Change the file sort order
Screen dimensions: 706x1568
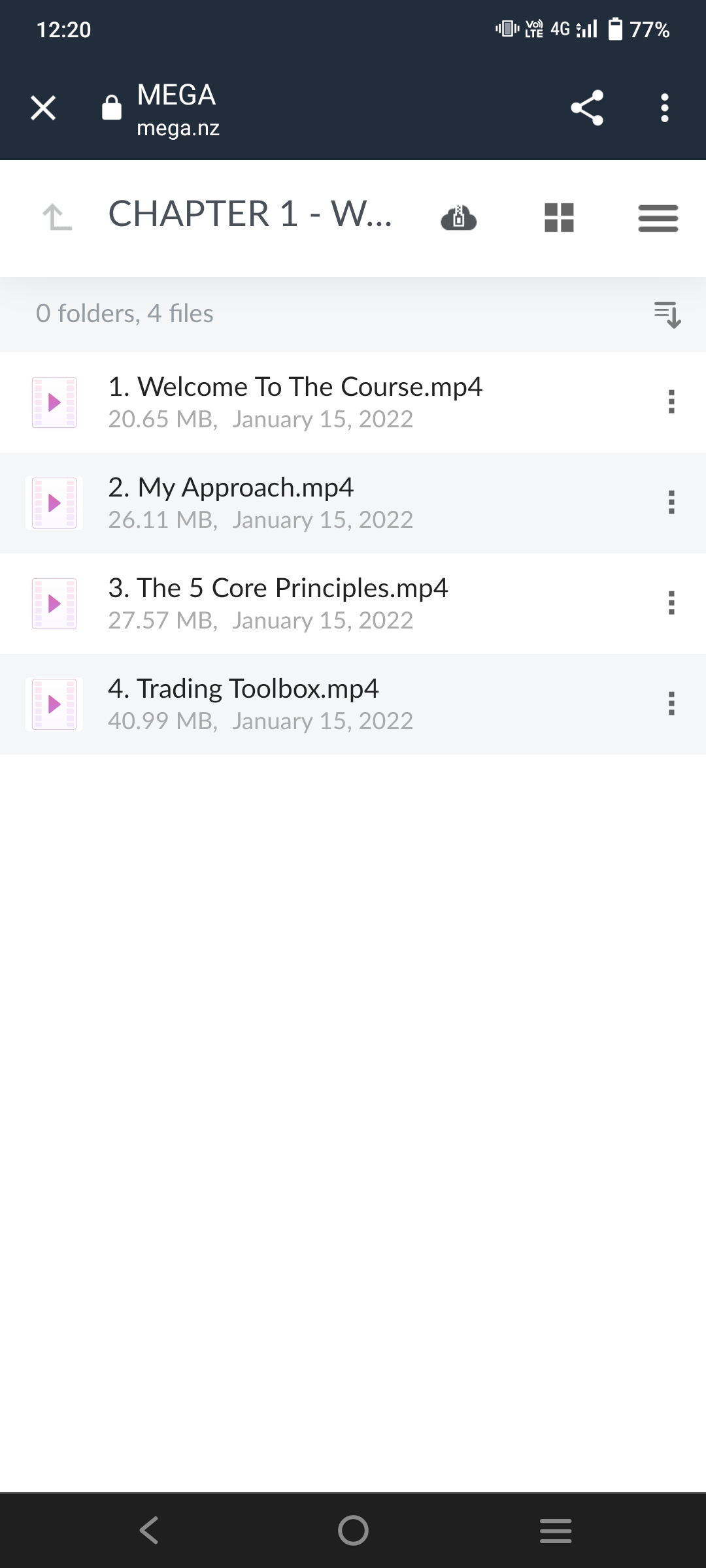667,314
